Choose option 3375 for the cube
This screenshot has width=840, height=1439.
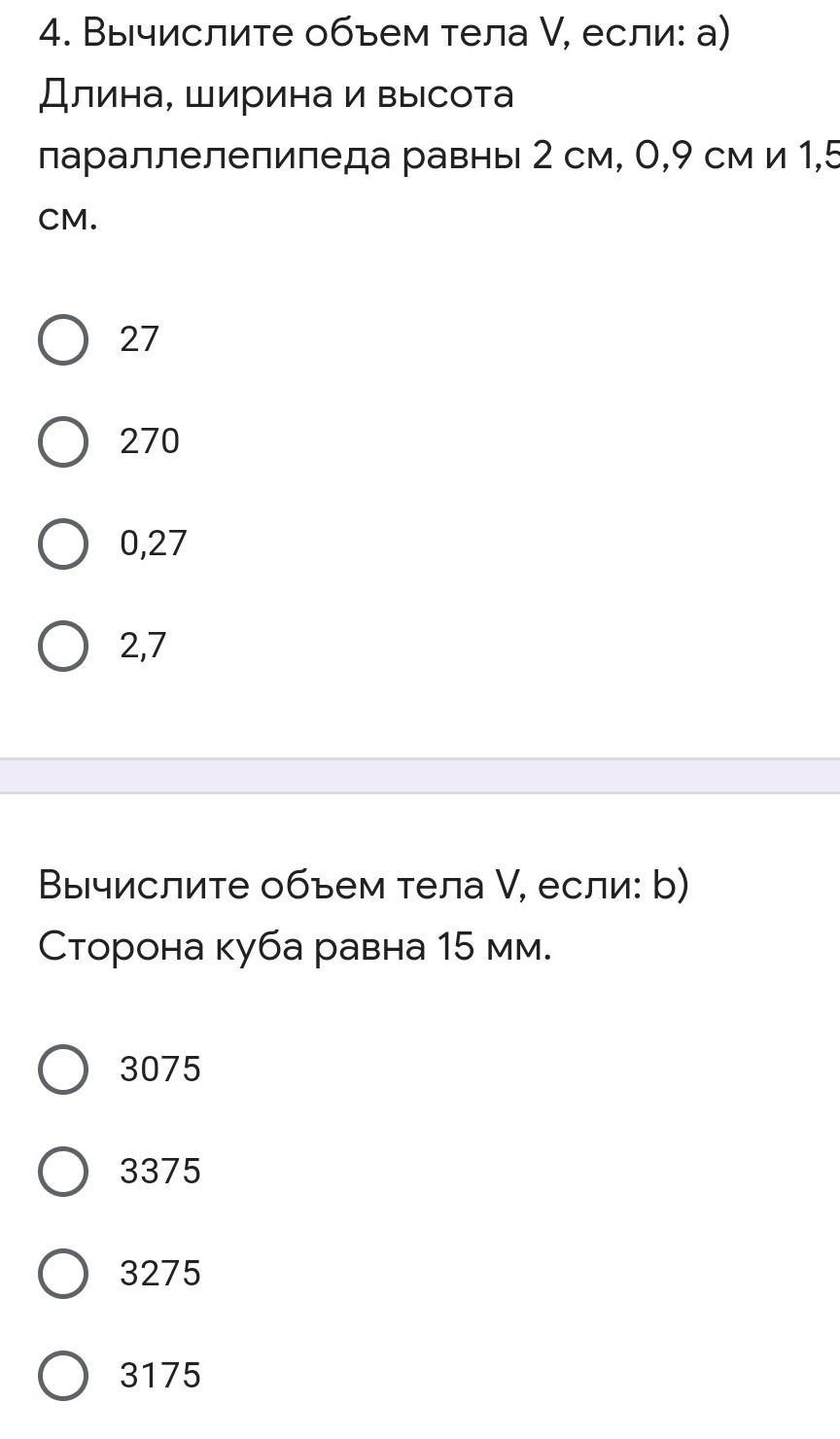tap(63, 1171)
